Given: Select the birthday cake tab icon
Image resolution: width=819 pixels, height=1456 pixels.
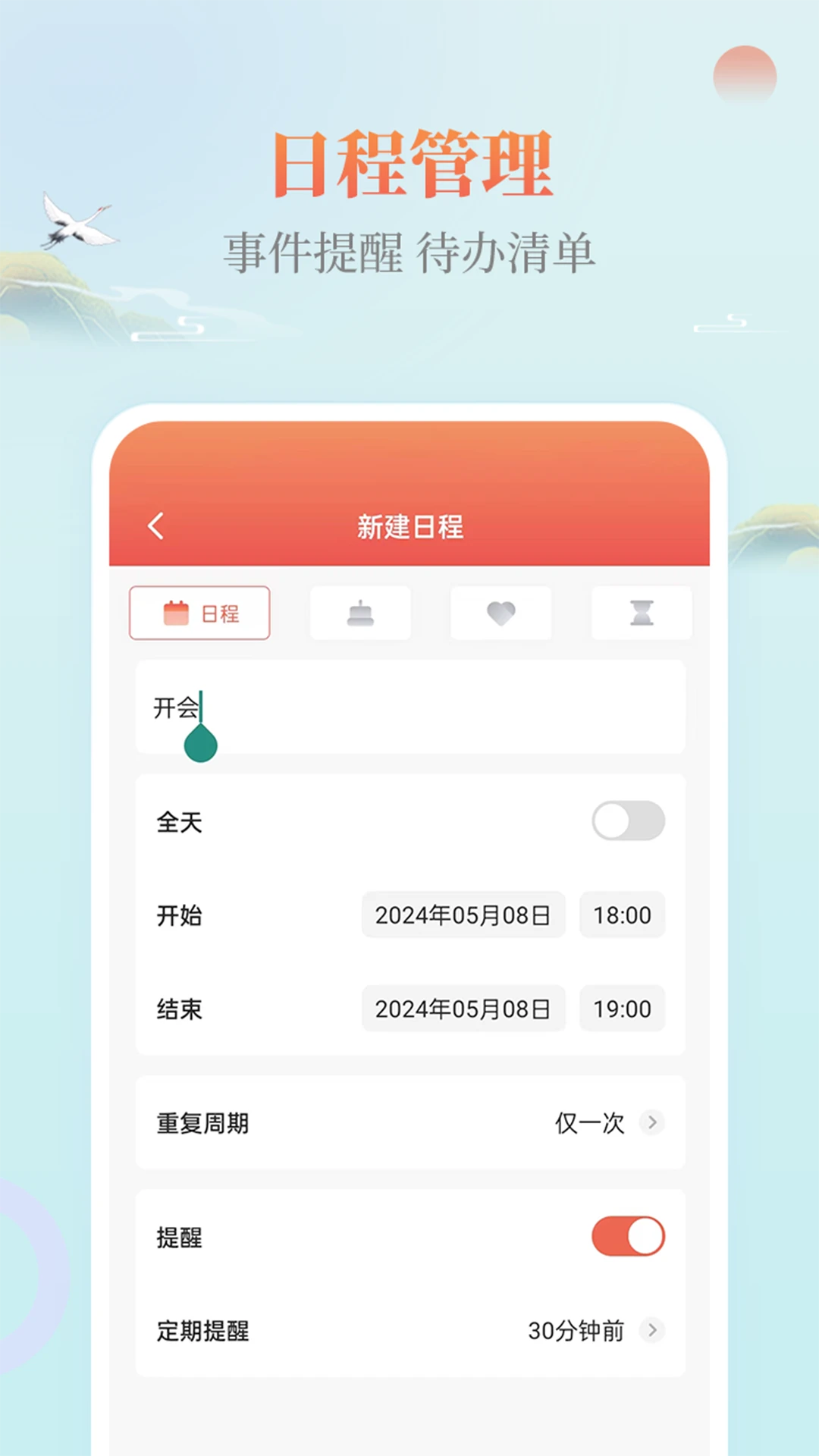Looking at the screenshot, I should point(360,613).
